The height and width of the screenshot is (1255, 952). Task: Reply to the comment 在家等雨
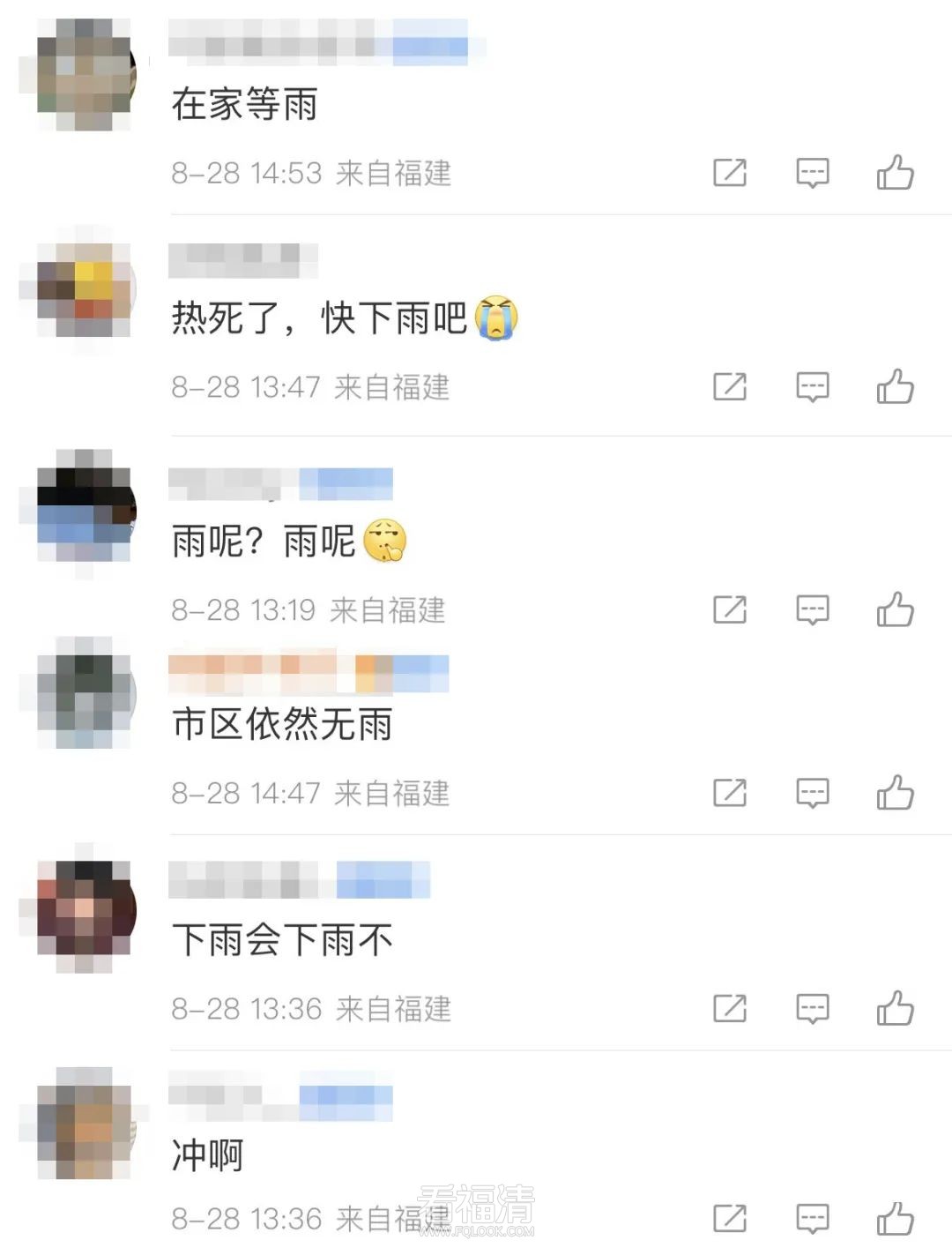coord(812,172)
